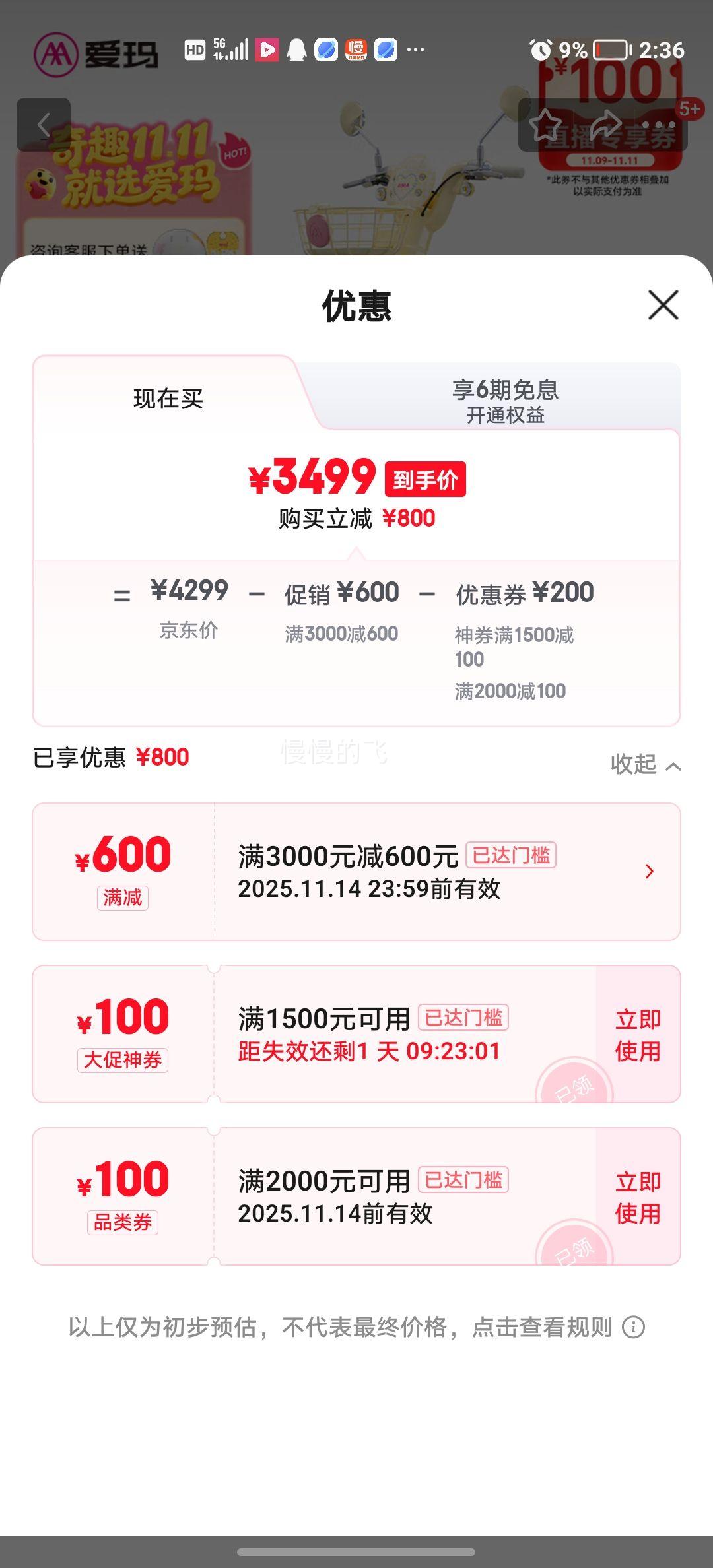Tap the ¥3499 到手价 price area
The width and height of the screenshot is (713, 1568).
(x=356, y=478)
